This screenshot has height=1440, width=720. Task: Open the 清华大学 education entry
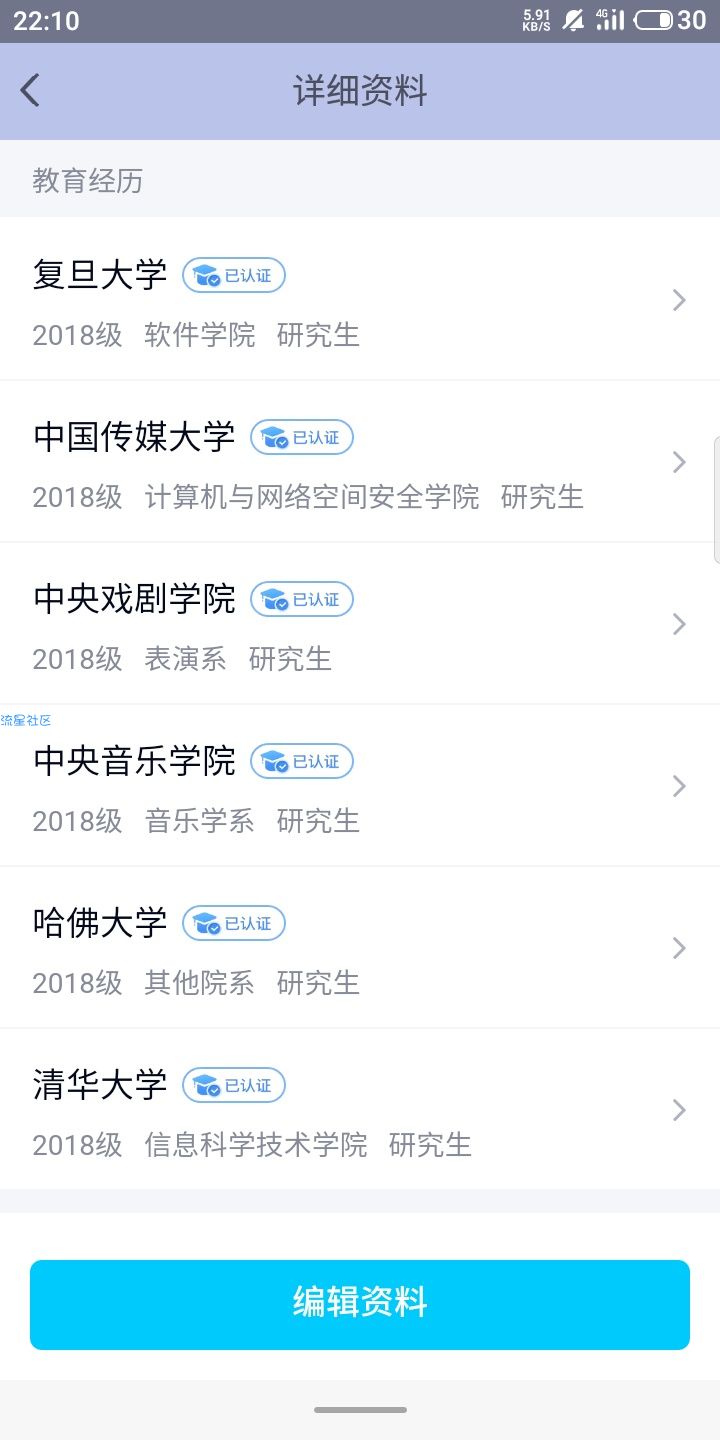[360, 1109]
